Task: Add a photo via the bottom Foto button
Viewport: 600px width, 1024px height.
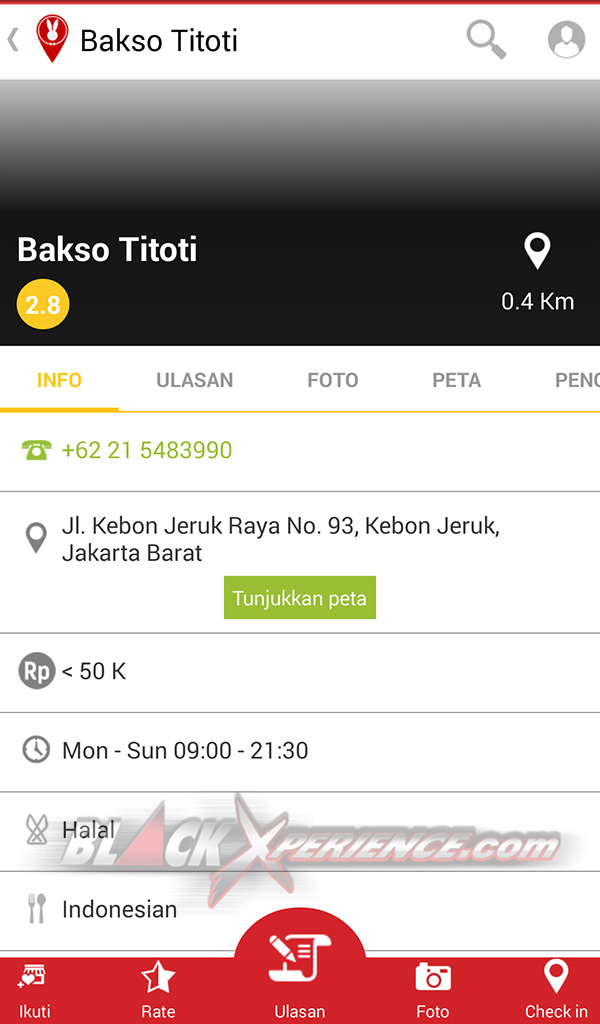Action: tap(433, 991)
